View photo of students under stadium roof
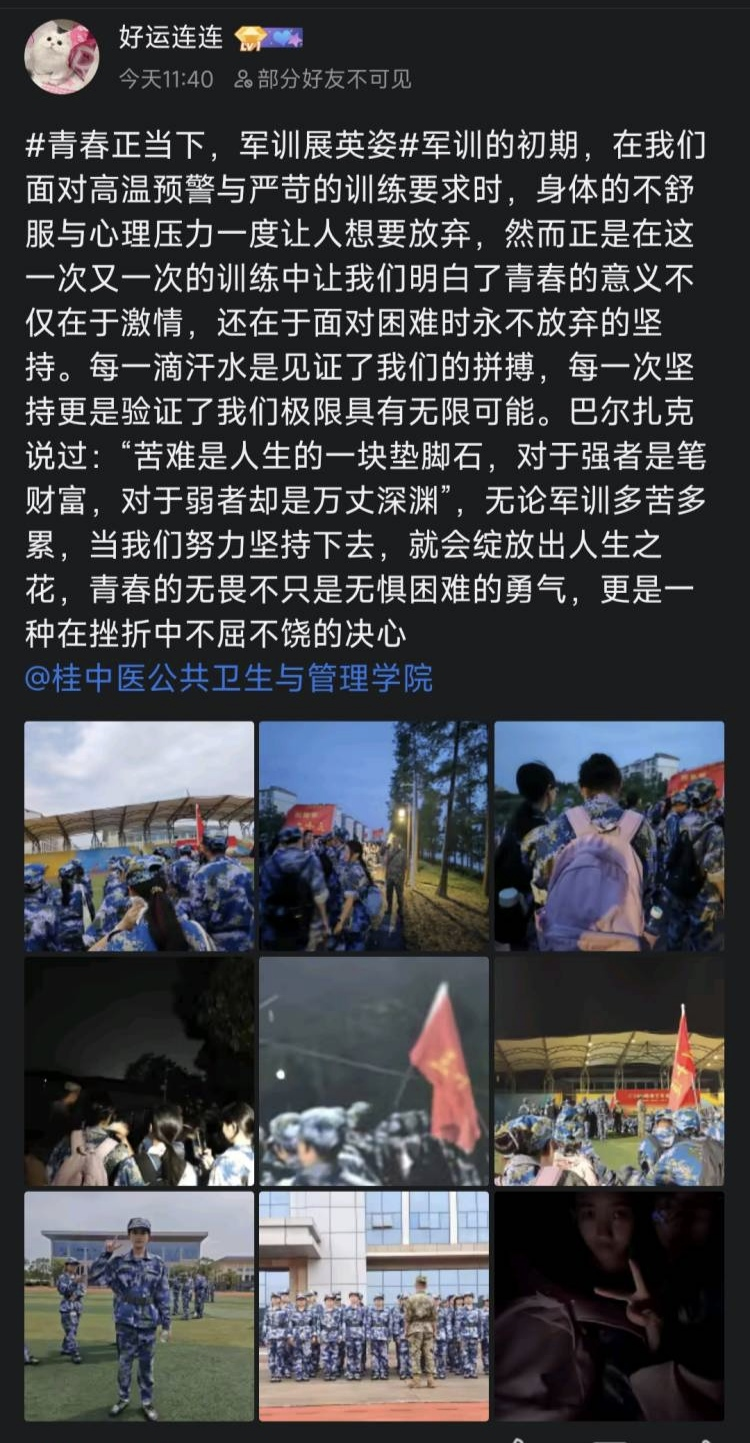Image resolution: width=750 pixels, height=1443 pixels. pos(139,836)
